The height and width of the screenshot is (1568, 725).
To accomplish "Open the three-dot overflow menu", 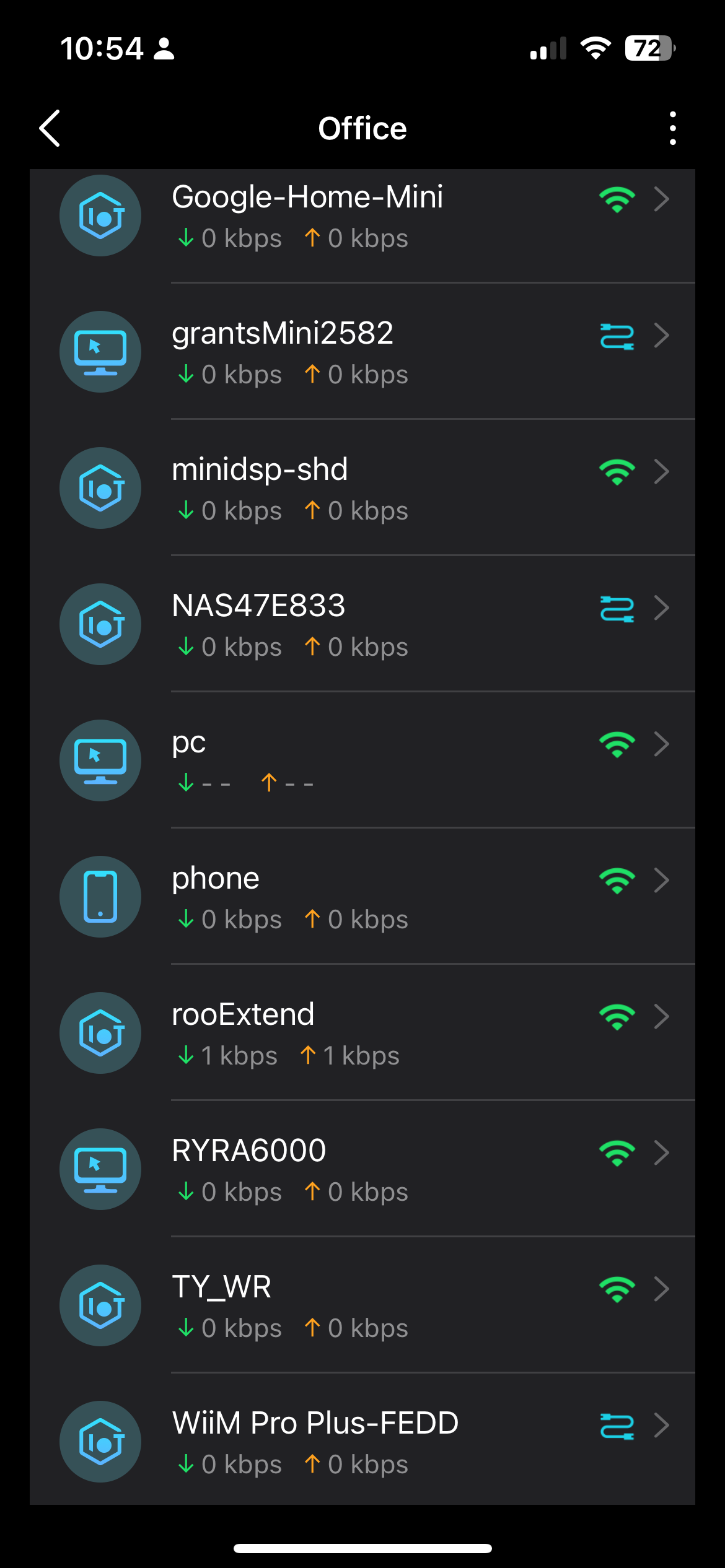I will coord(673,128).
